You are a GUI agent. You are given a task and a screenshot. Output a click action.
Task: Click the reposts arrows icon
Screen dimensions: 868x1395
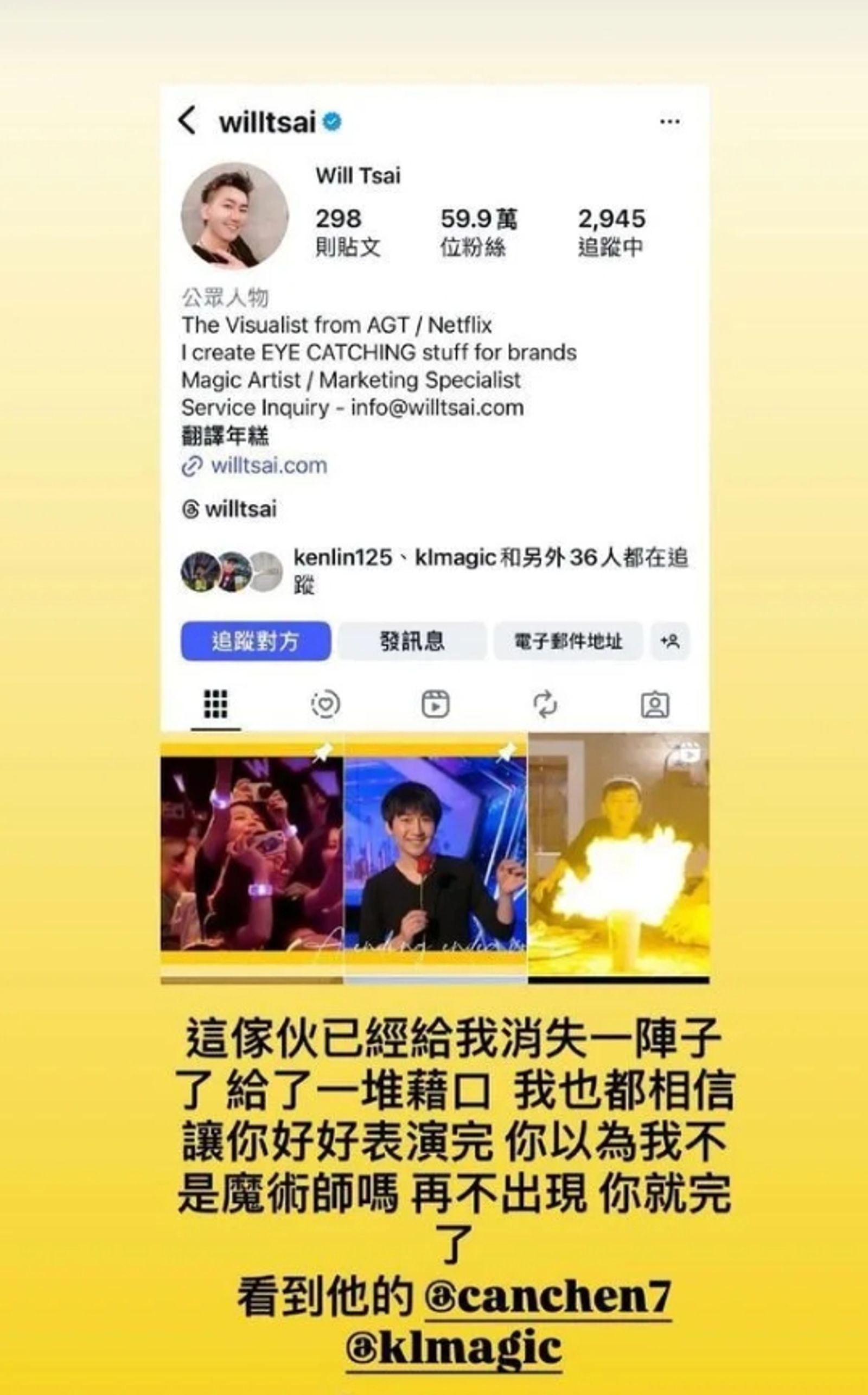point(546,705)
